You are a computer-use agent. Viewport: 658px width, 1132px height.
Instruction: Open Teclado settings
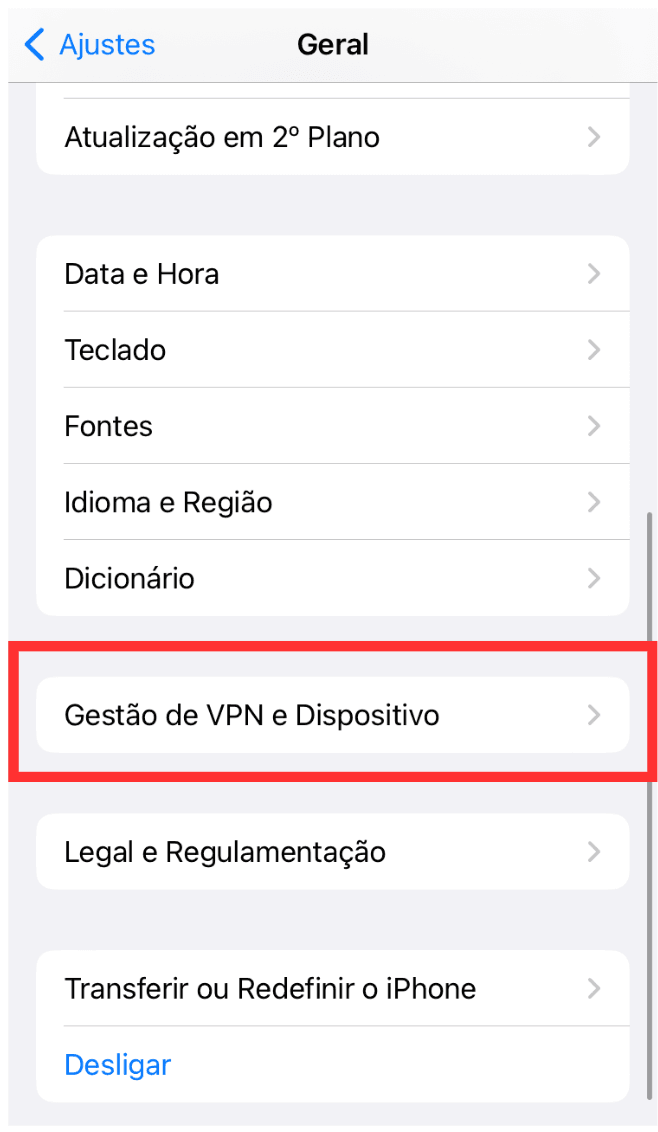click(x=332, y=350)
